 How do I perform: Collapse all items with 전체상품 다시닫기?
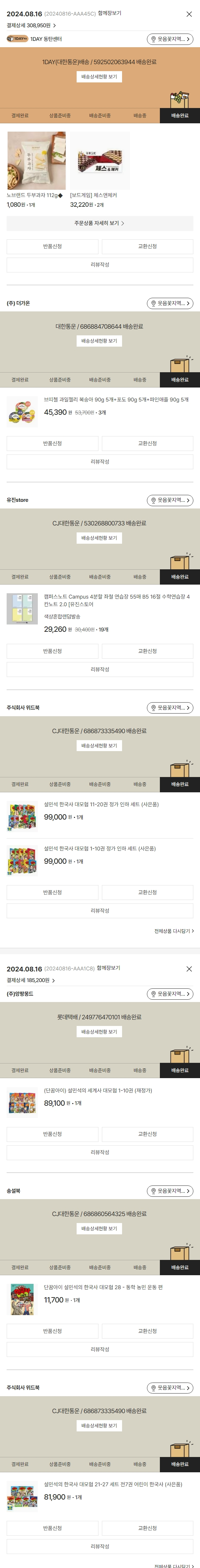(x=173, y=931)
